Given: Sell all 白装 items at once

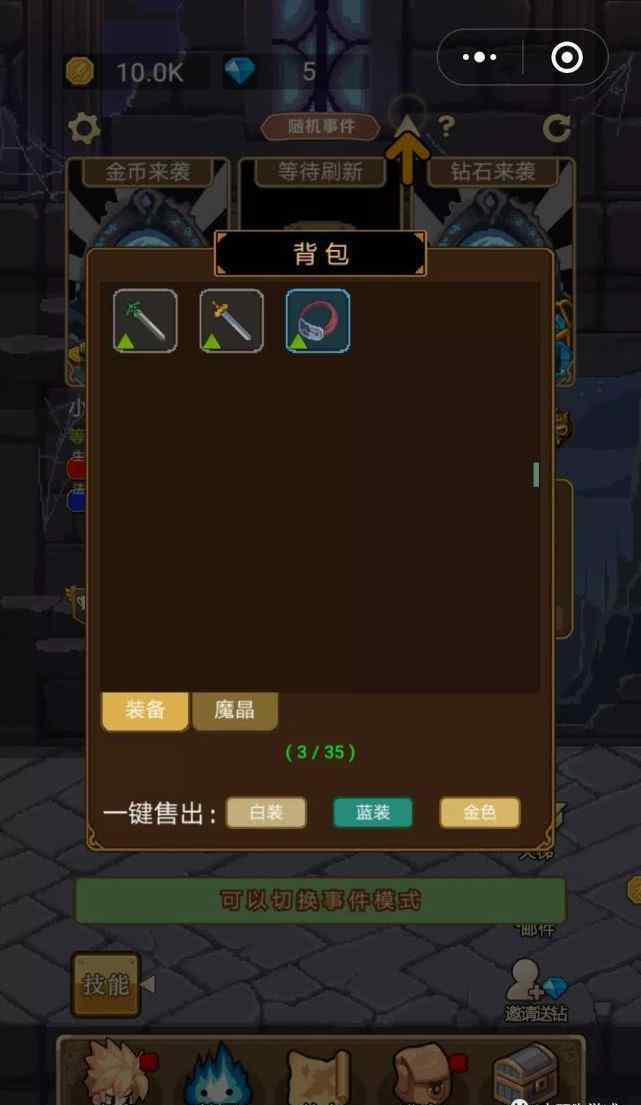Looking at the screenshot, I should pyautogui.click(x=266, y=813).
